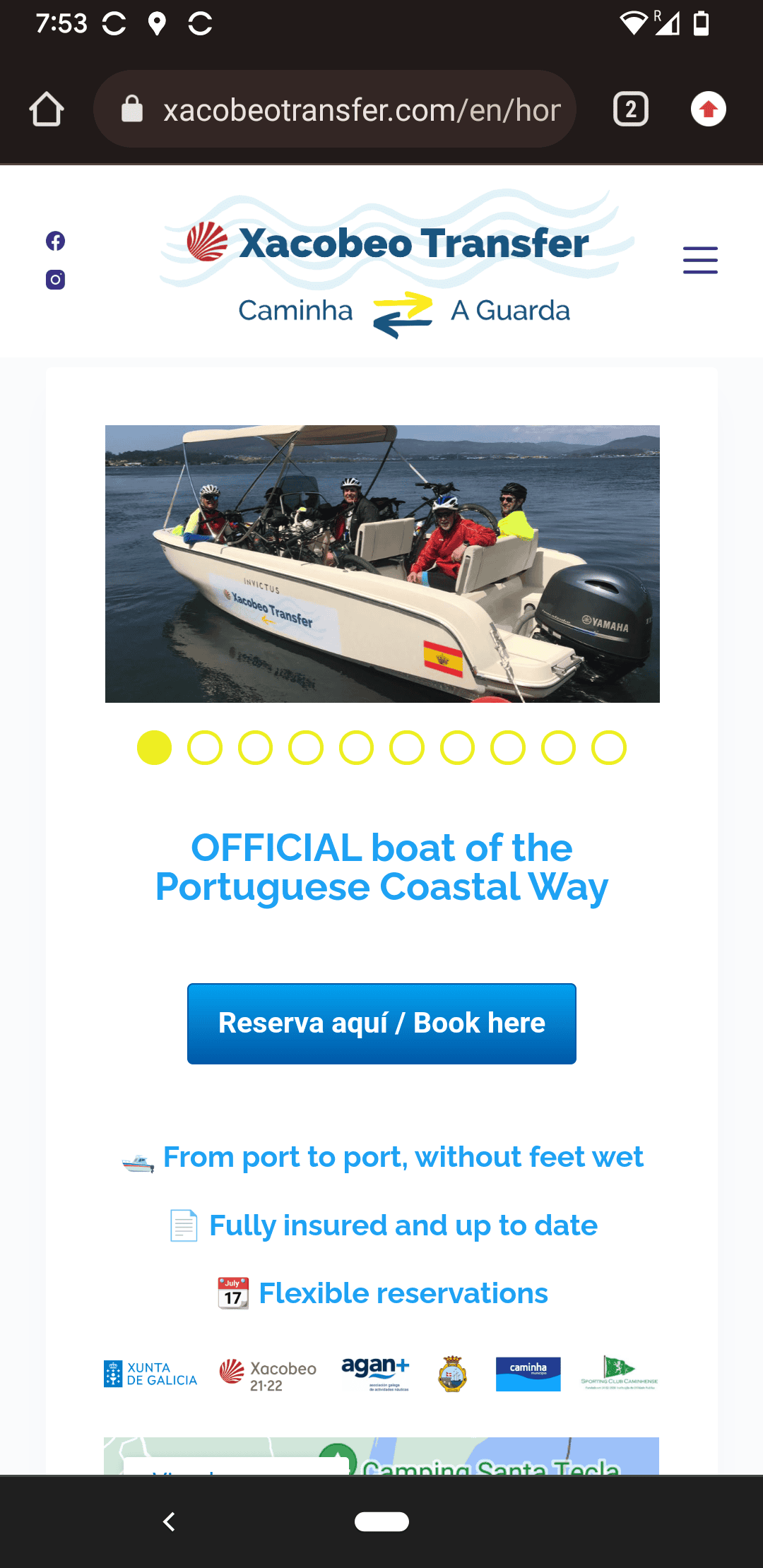Image resolution: width=763 pixels, height=1568 pixels.
Task: Select the second slideshow dot
Action: (x=205, y=747)
